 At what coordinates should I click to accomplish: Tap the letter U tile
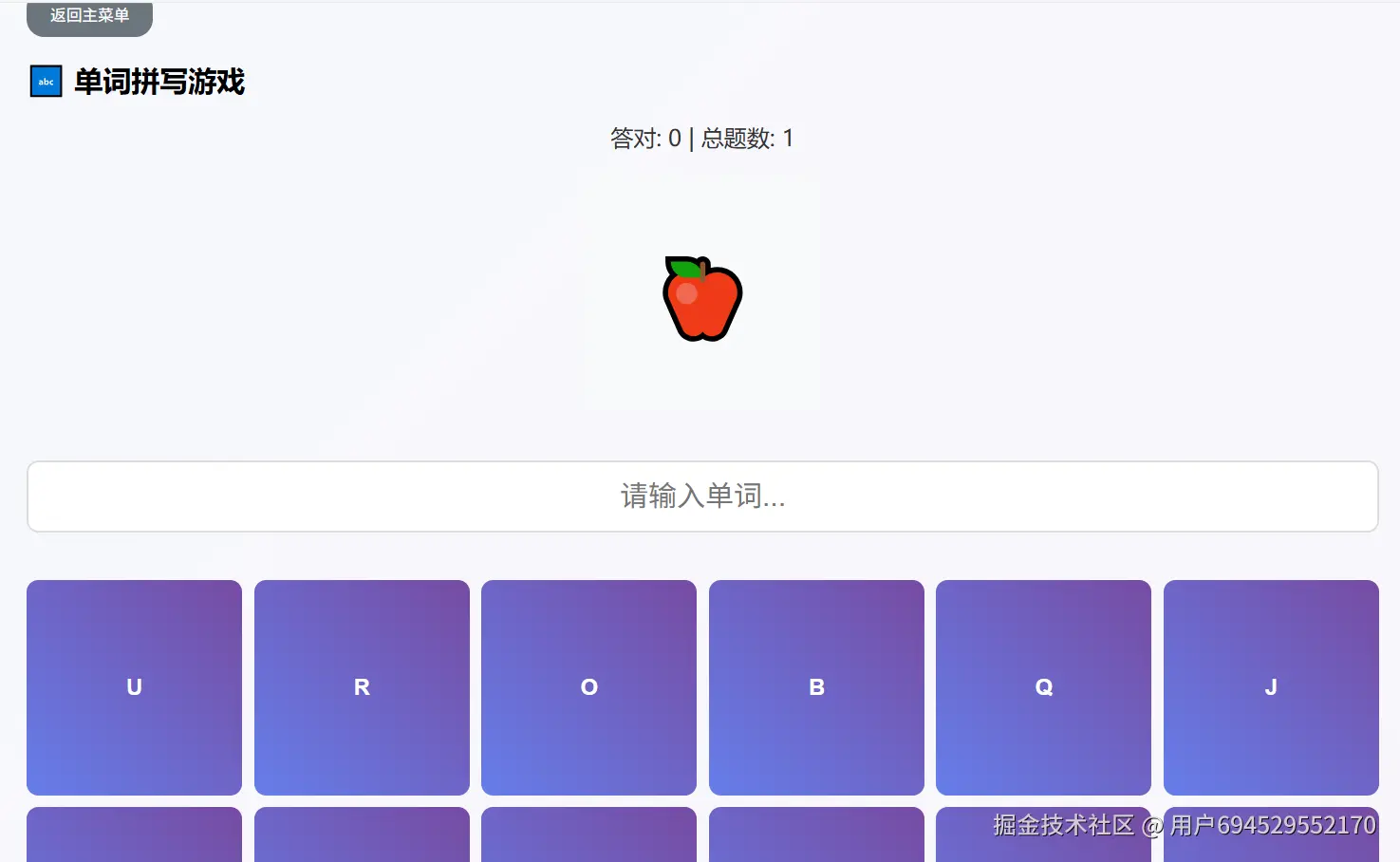pos(134,687)
